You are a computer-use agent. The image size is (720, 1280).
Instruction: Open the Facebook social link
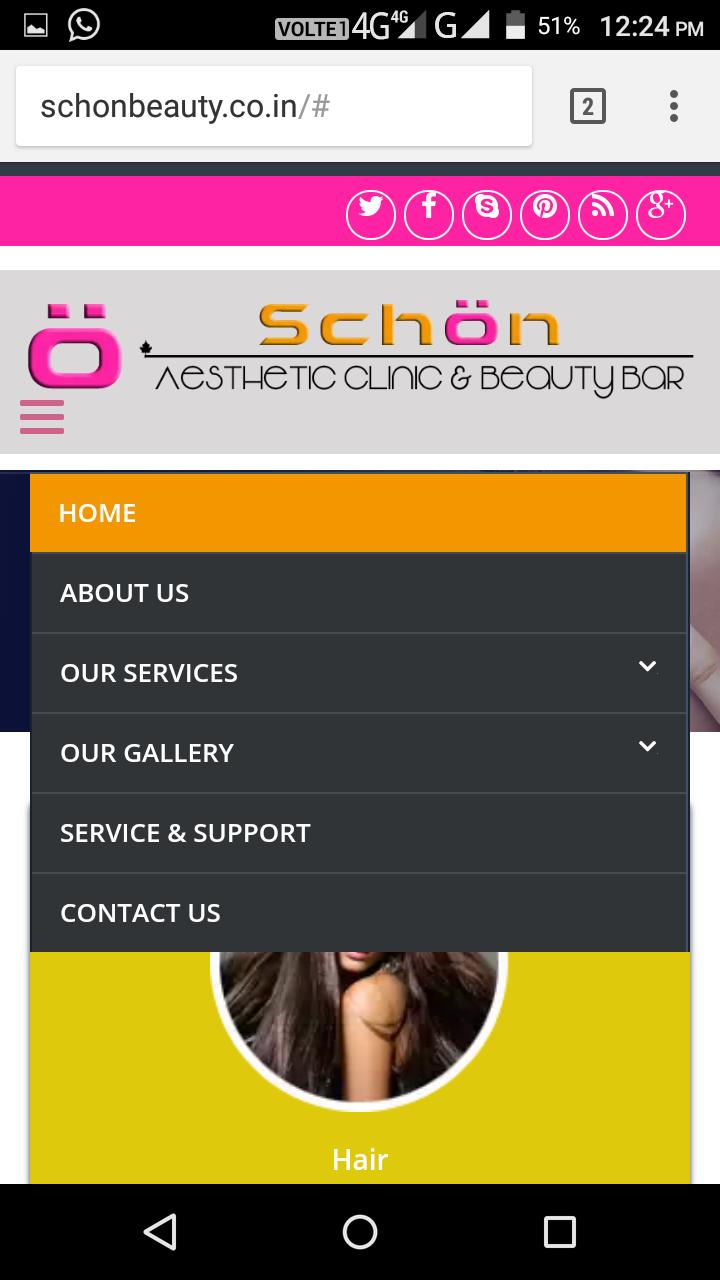pos(429,215)
